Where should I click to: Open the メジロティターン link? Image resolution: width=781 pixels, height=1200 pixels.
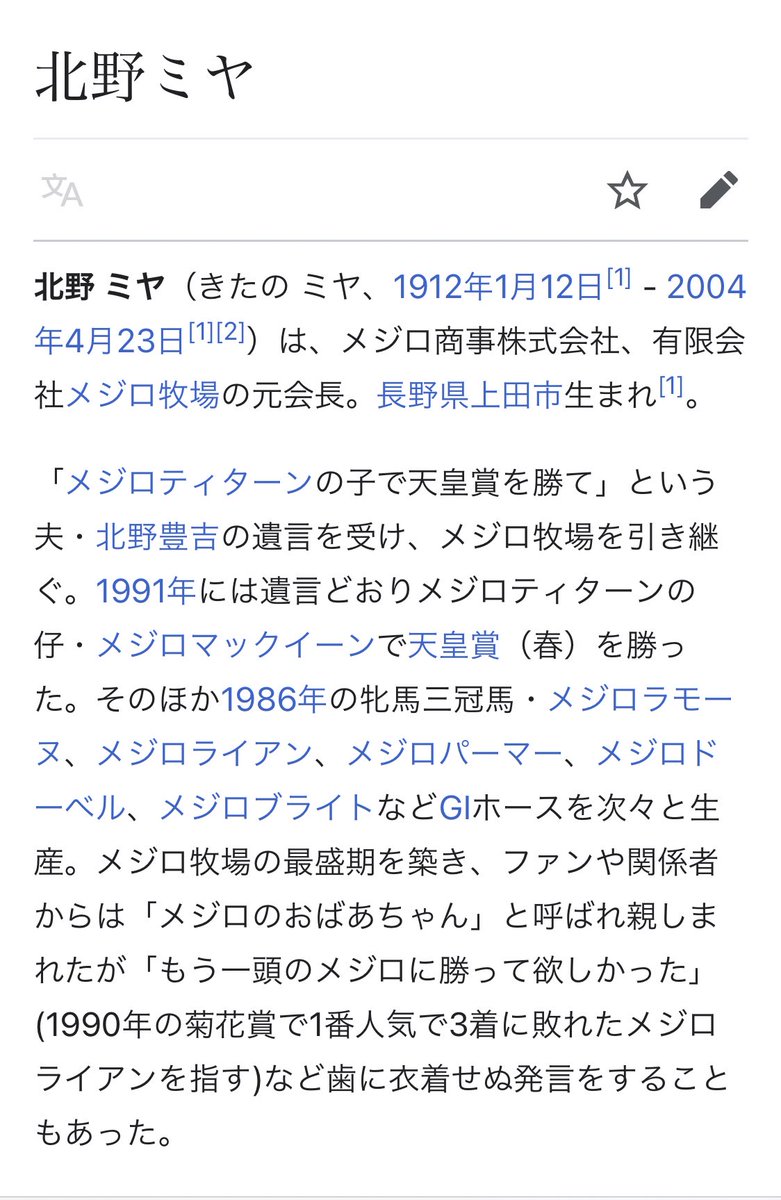(188, 483)
